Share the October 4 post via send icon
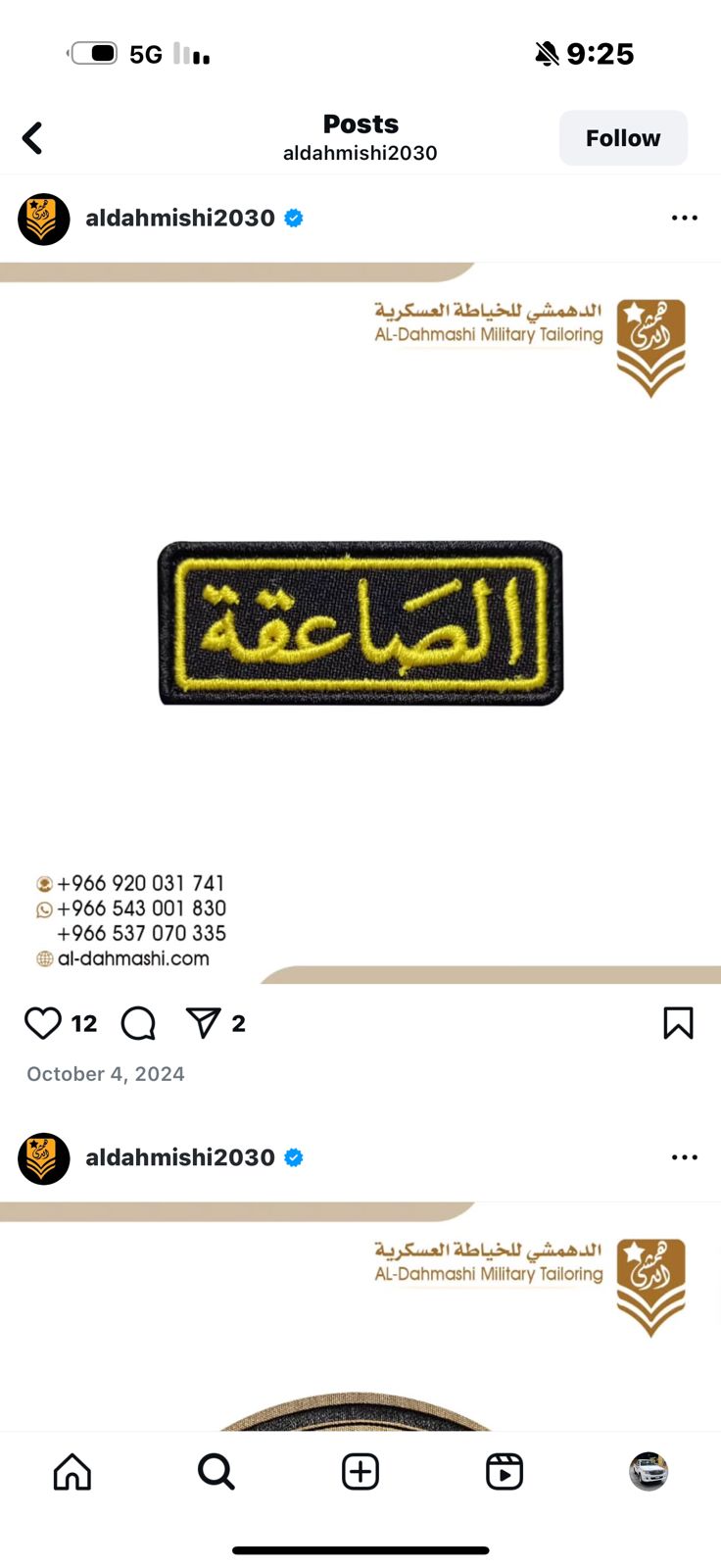Image resolution: width=721 pixels, height=1568 pixels. pyautogui.click(x=203, y=1023)
